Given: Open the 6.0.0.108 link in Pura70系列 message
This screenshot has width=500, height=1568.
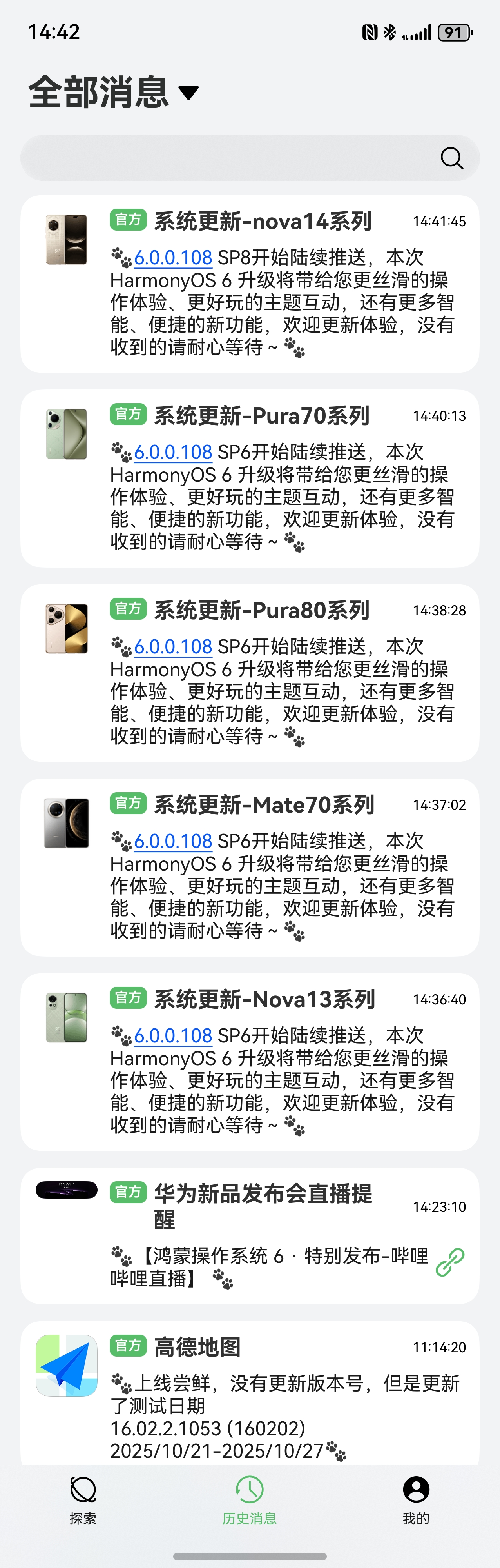Looking at the screenshot, I should point(173,452).
